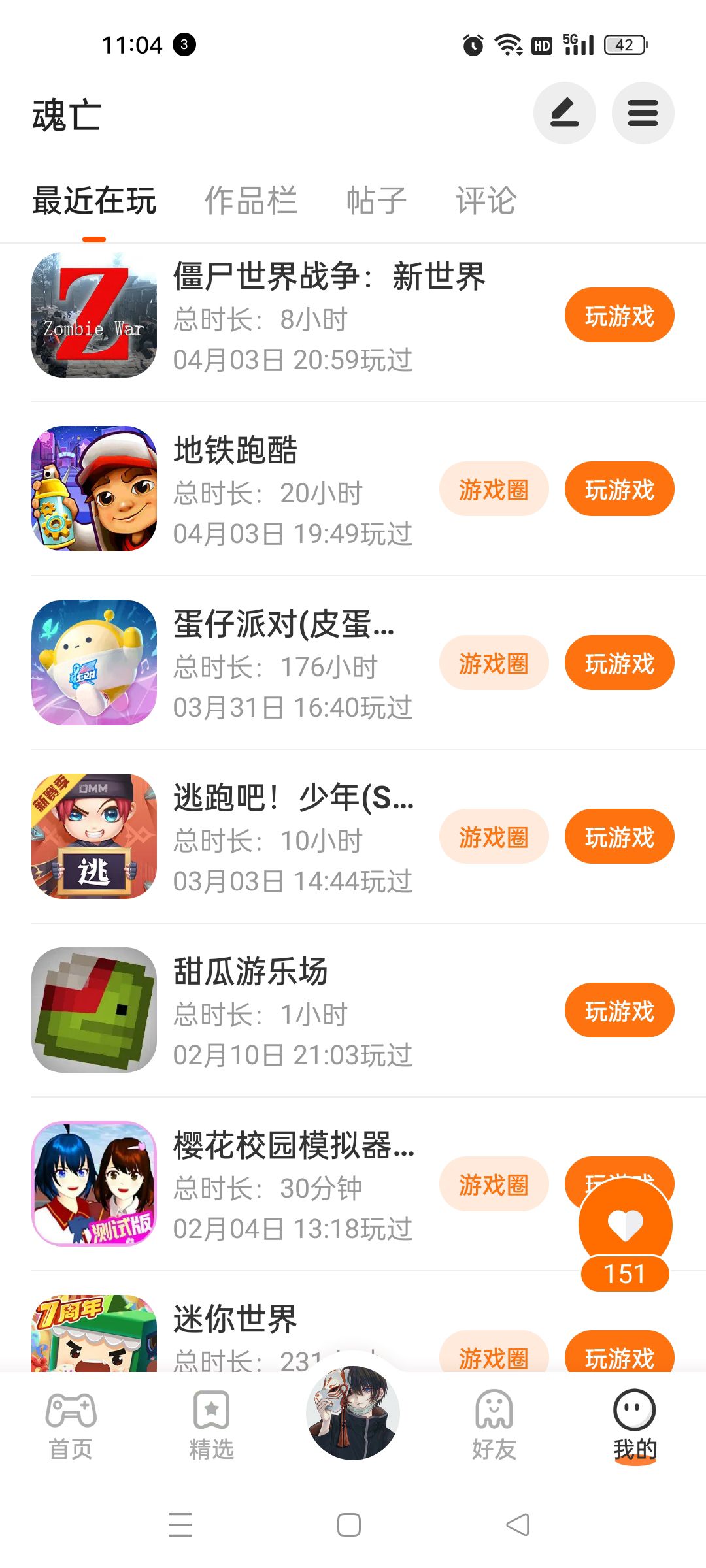Open the 好友 tab
This screenshot has height=1568, width=706.
coord(494,1424)
